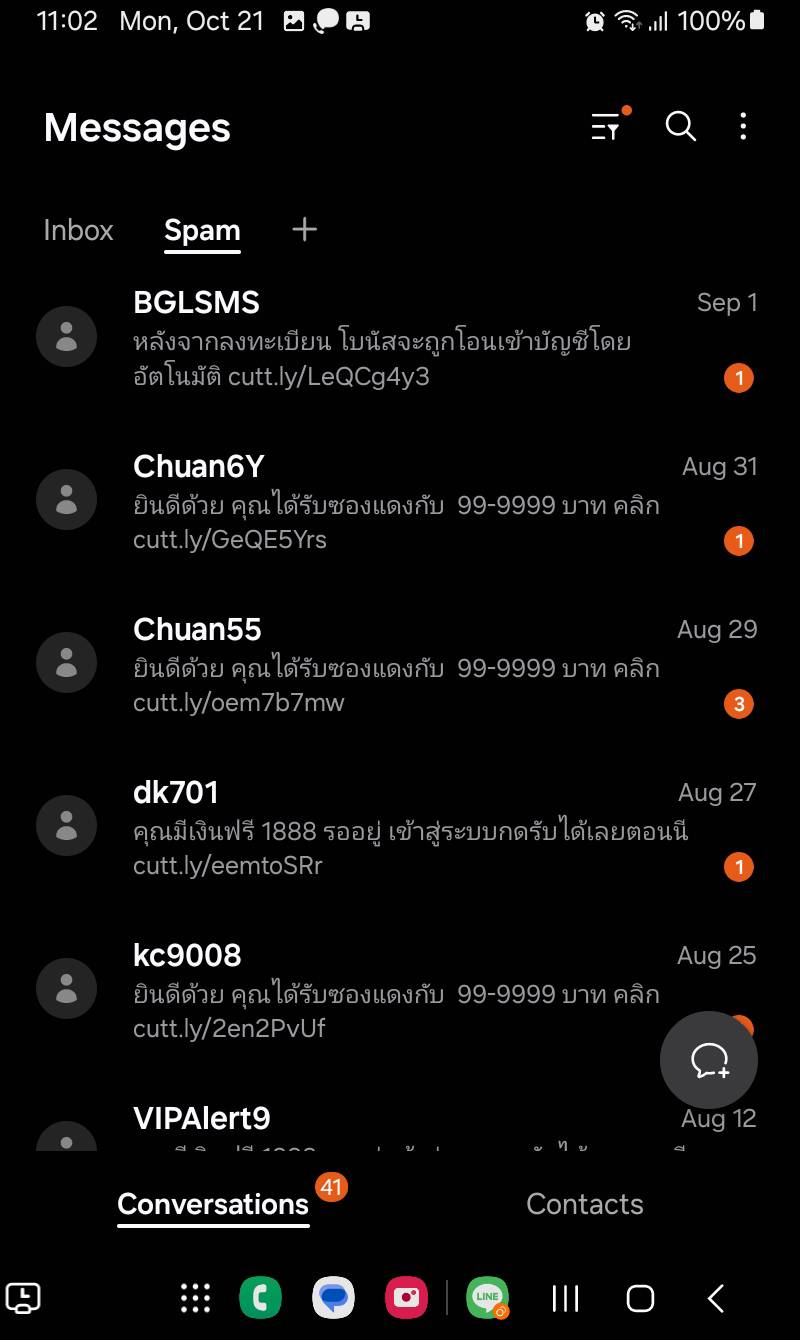Open the app drawer grid icon
Image resolution: width=800 pixels, height=1340 pixels.
point(196,1298)
